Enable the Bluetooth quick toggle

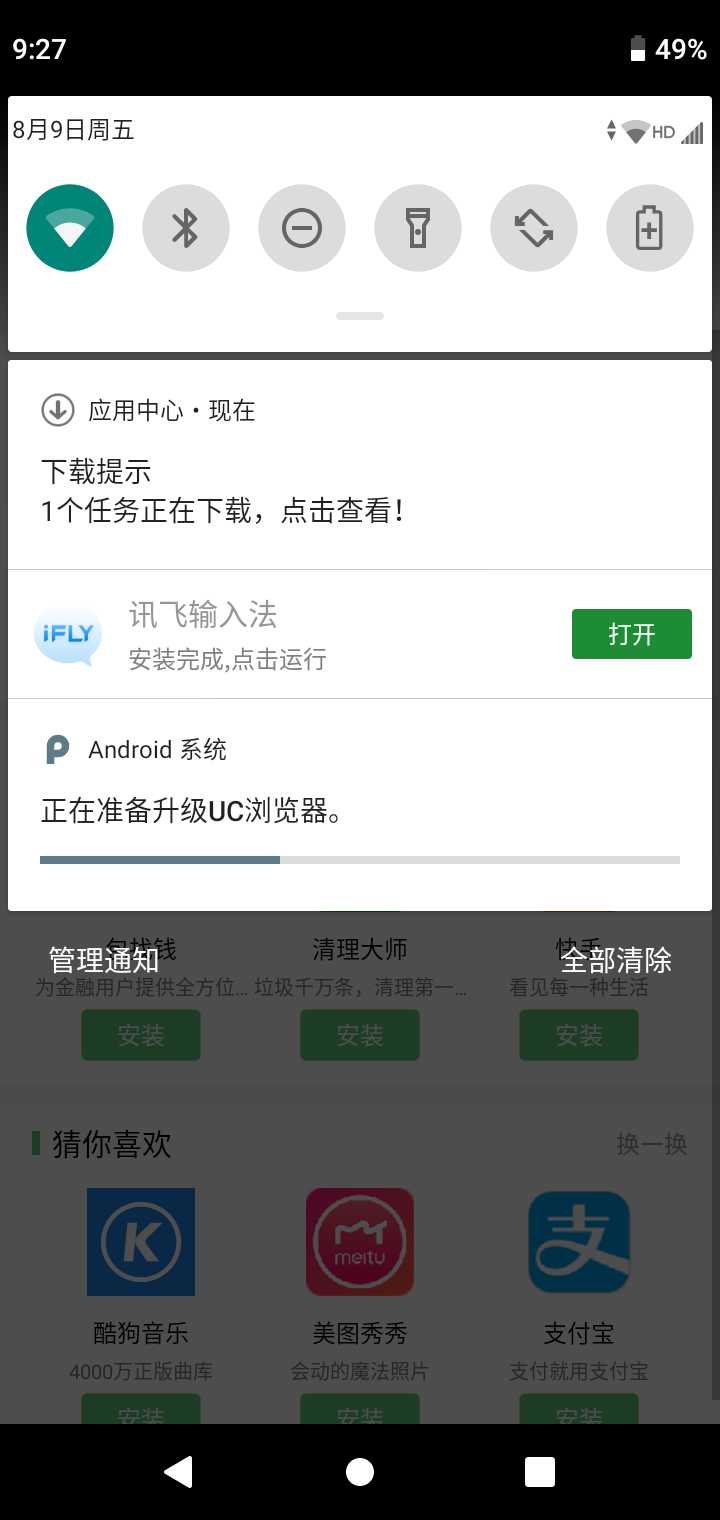click(186, 228)
